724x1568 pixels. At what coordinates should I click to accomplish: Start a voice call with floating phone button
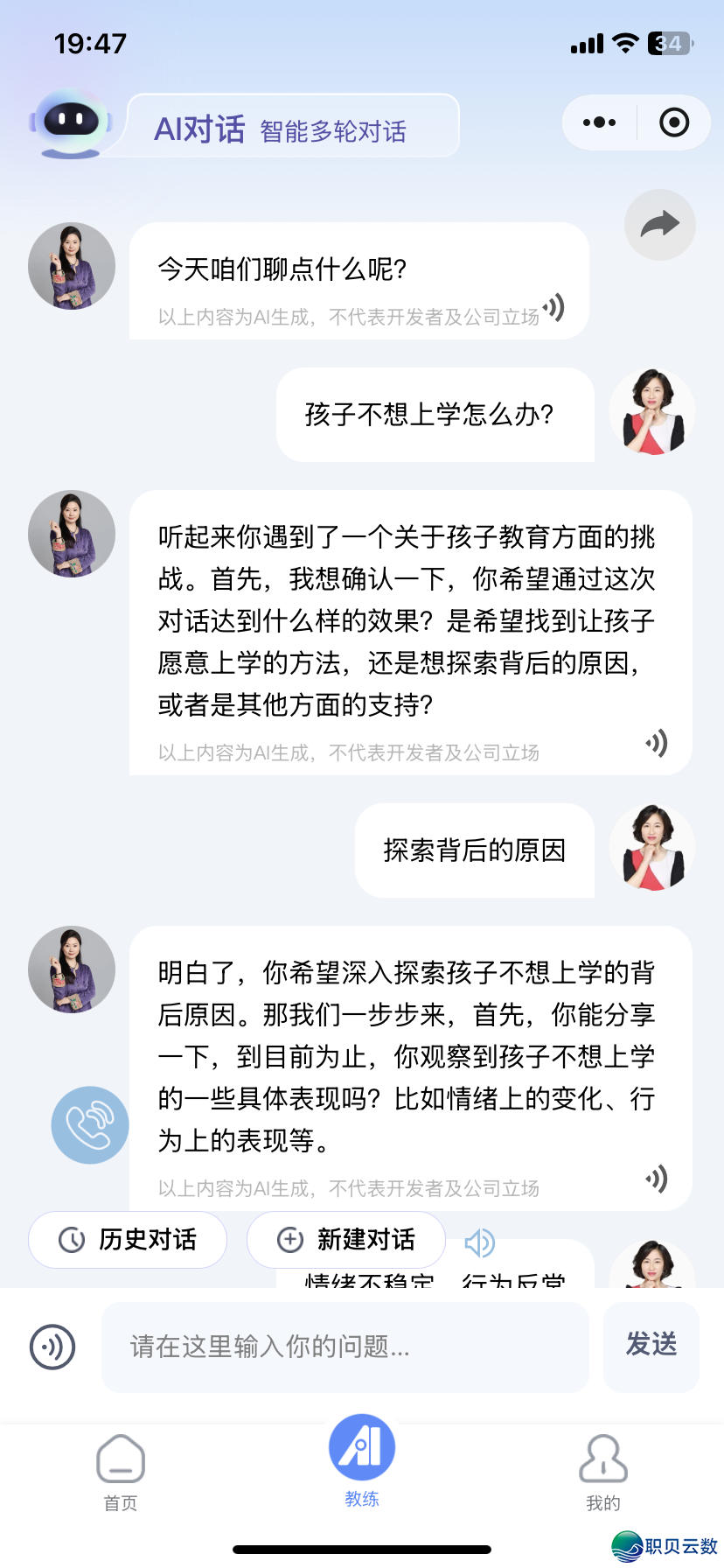[90, 1124]
